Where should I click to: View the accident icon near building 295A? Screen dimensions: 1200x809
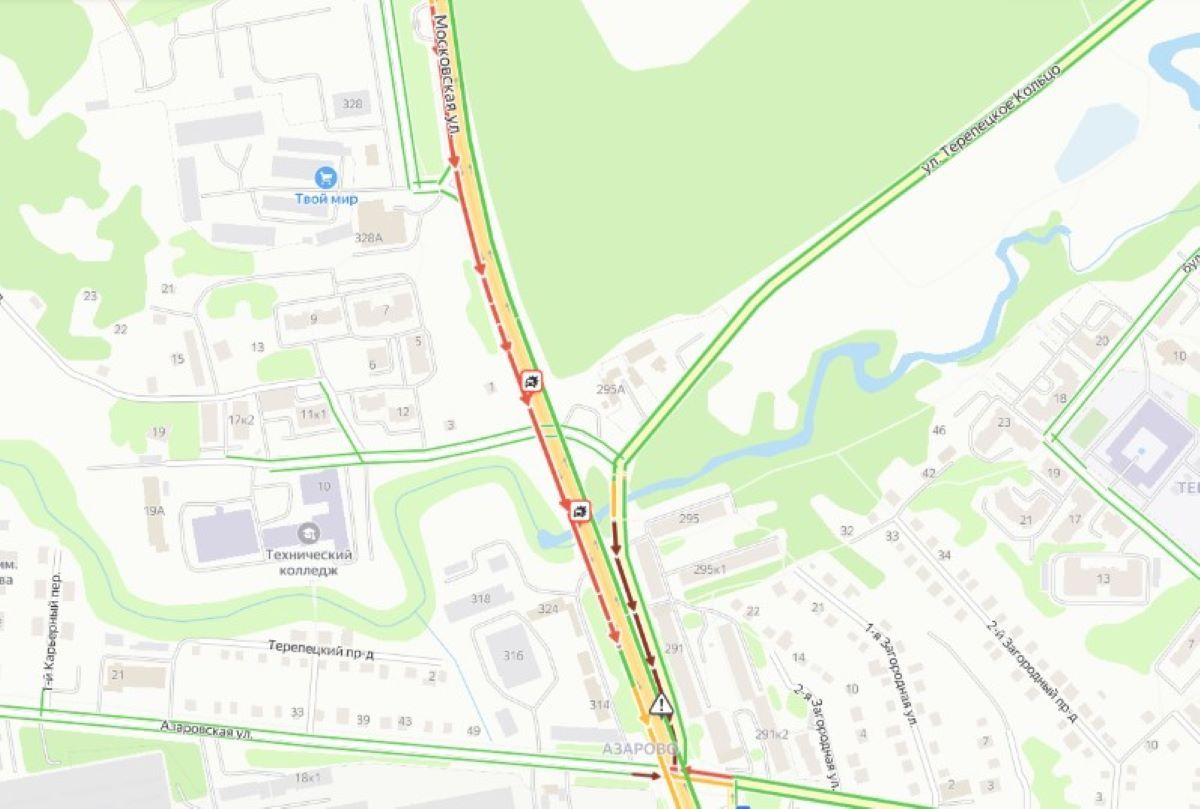pyautogui.click(x=532, y=381)
